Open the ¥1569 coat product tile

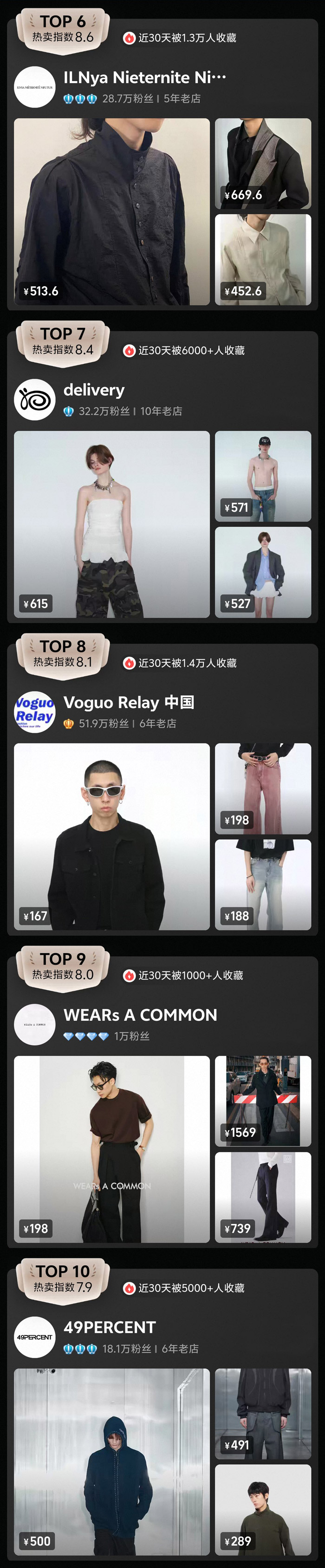pyautogui.click(x=263, y=1101)
